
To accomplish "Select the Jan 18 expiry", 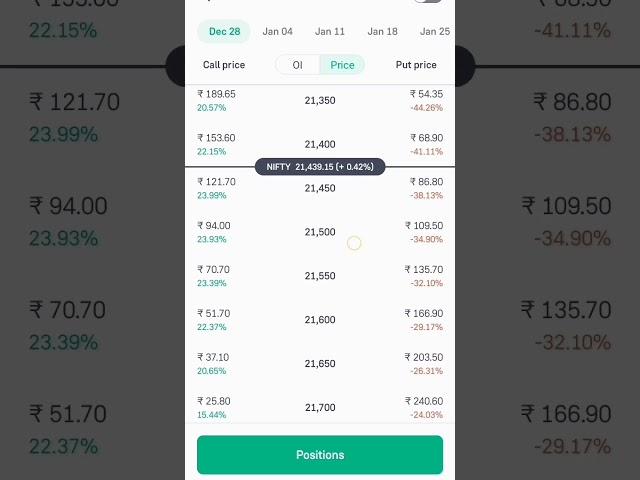I will click(x=382, y=32).
